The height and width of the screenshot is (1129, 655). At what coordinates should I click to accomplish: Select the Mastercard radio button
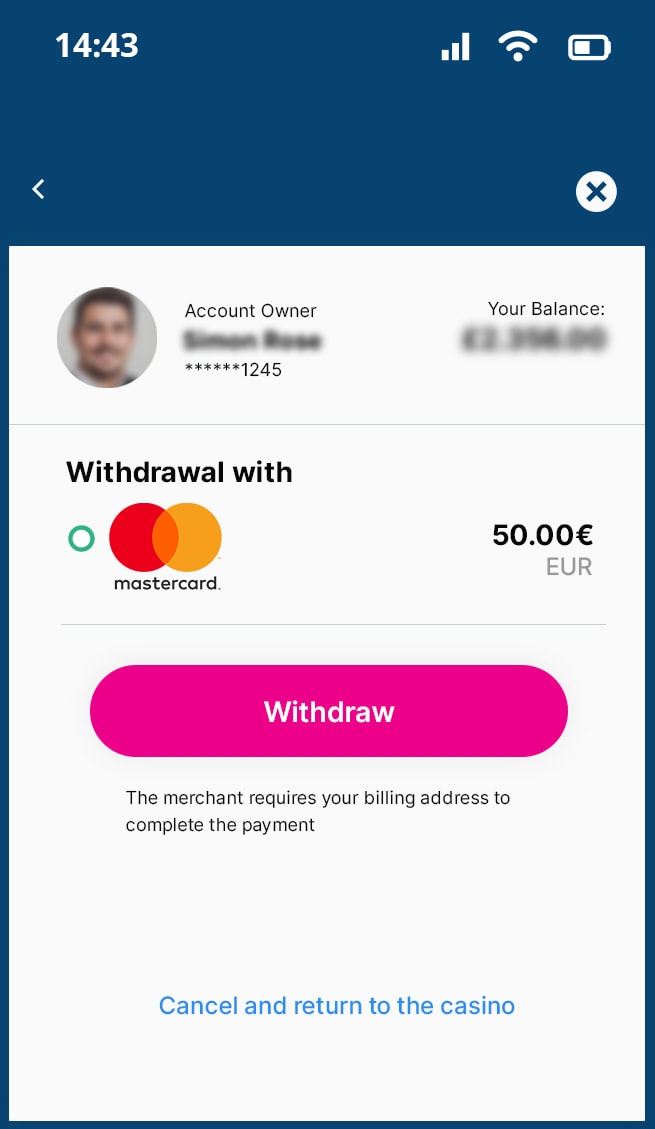(x=81, y=539)
